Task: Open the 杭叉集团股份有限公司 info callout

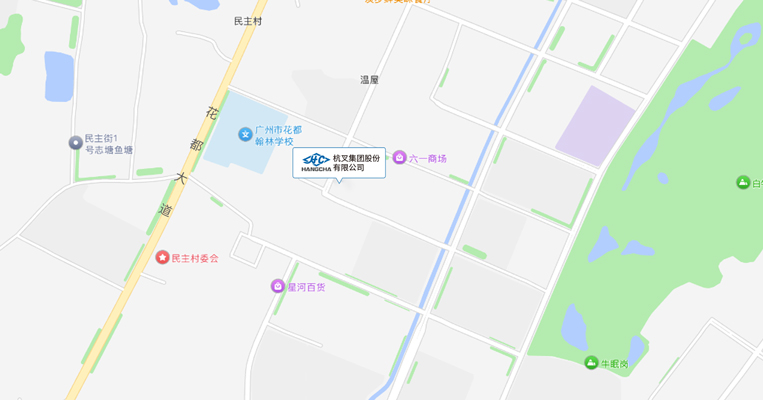Action: click(x=339, y=162)
